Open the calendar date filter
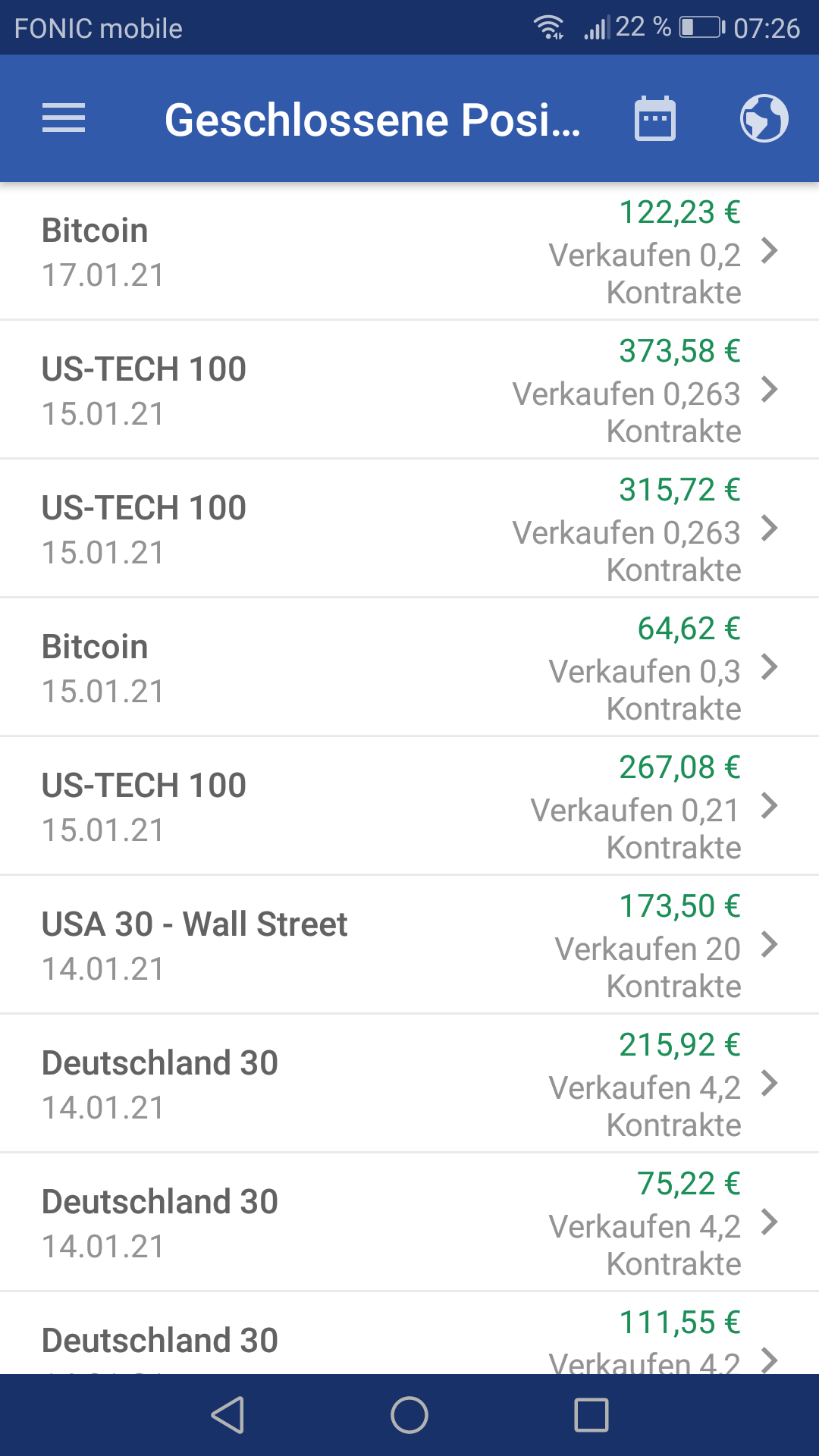The image size is (819, 1456). [x=655, y=118]
